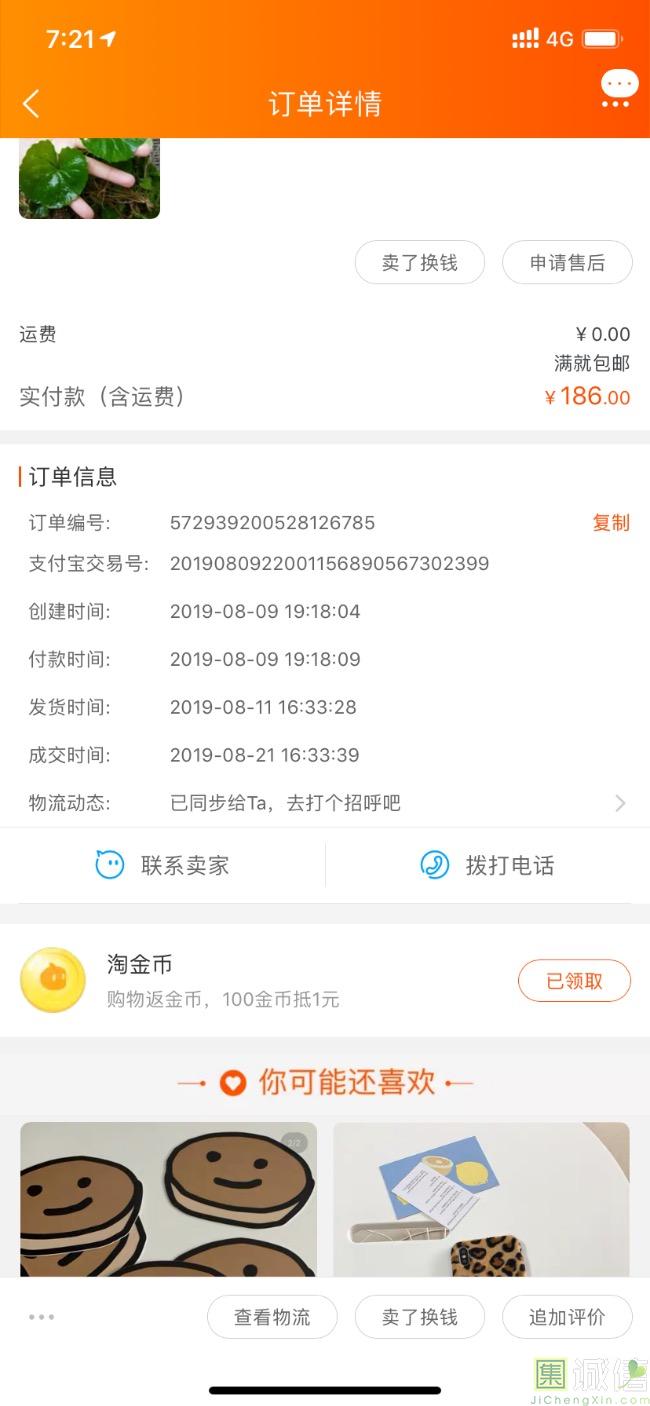Tap 申请售后 to request after-sales service
Viewport: 650px width, 1406px height.
click(567, 263)
